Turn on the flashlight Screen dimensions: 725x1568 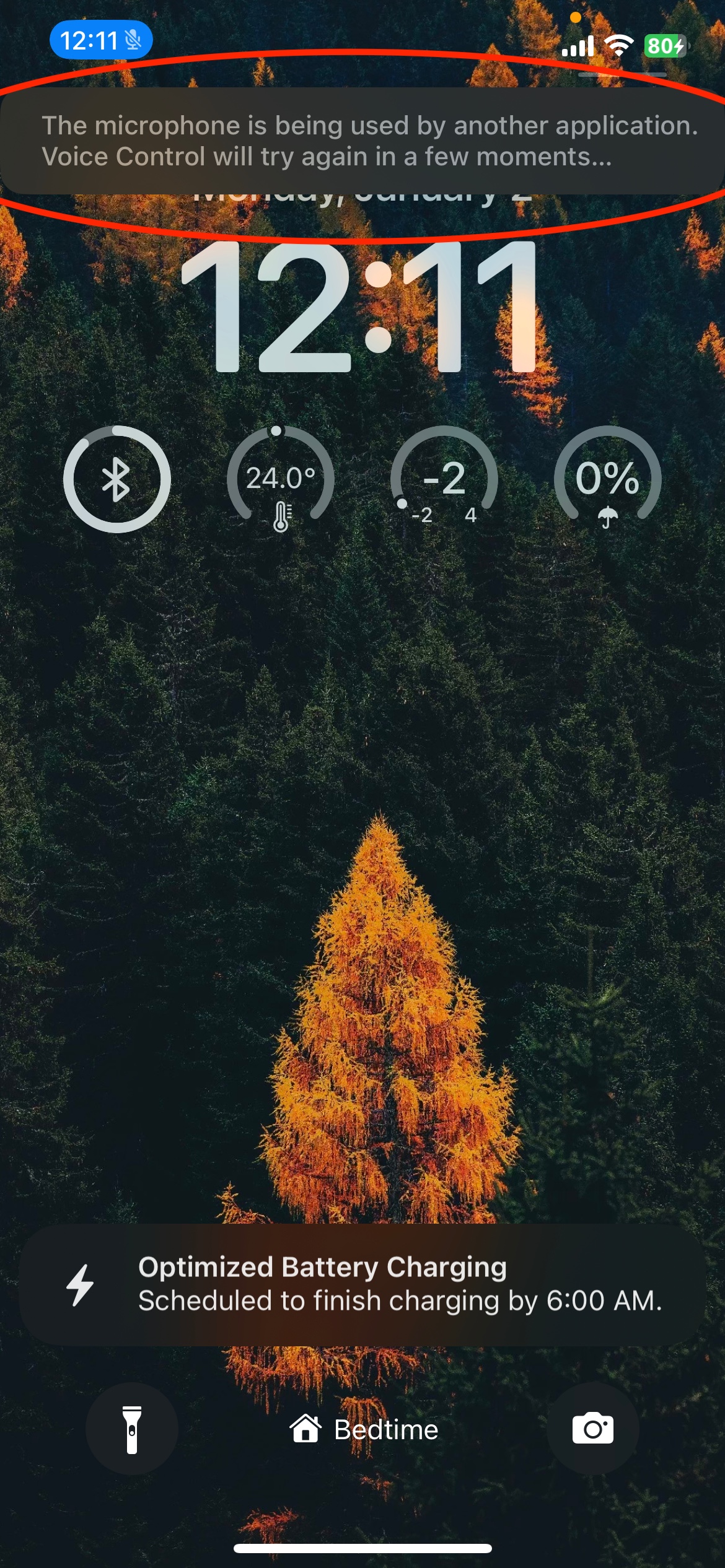tap(131, 1429)
